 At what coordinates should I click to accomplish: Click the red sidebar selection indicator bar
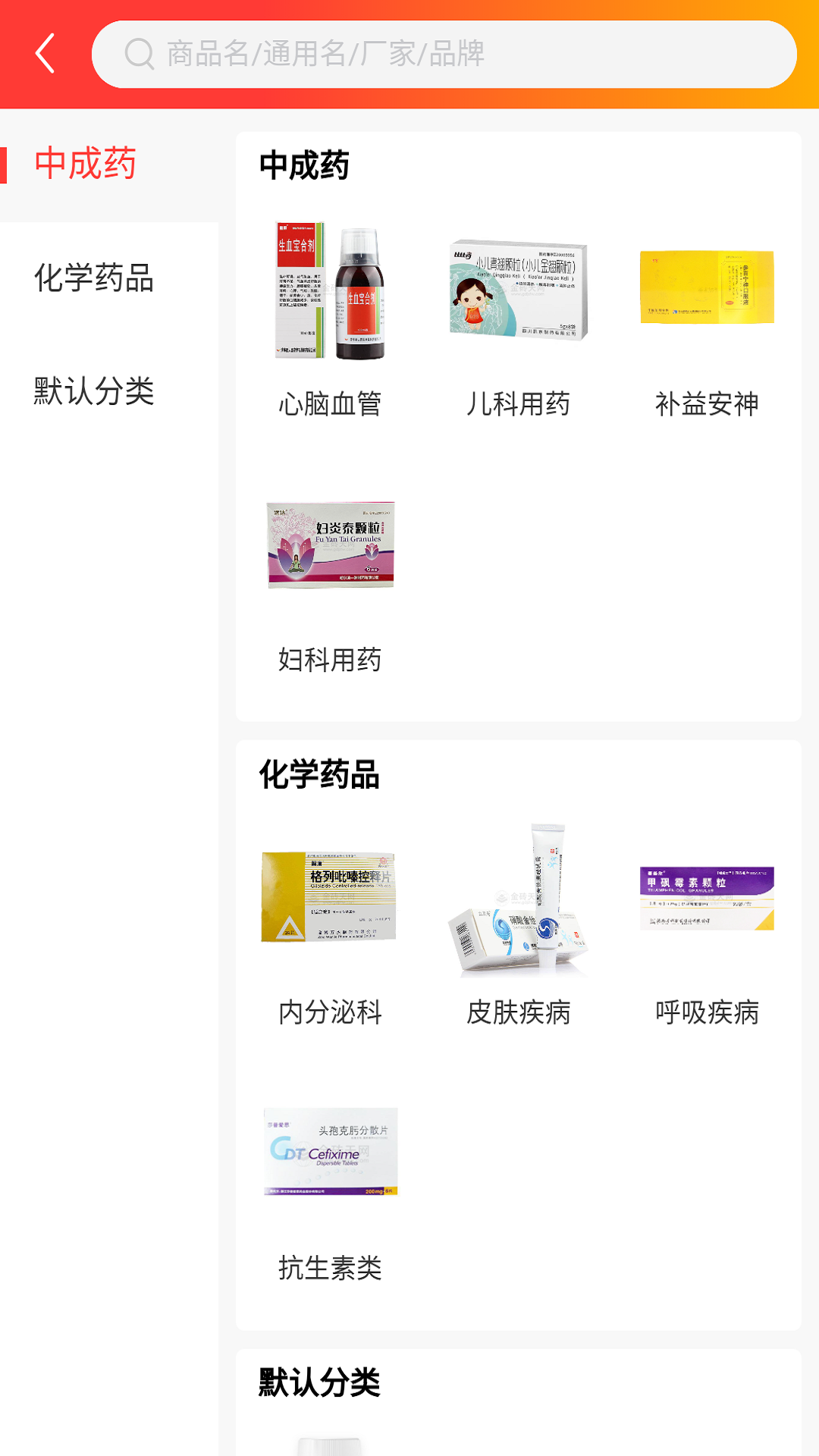(5, 162)
